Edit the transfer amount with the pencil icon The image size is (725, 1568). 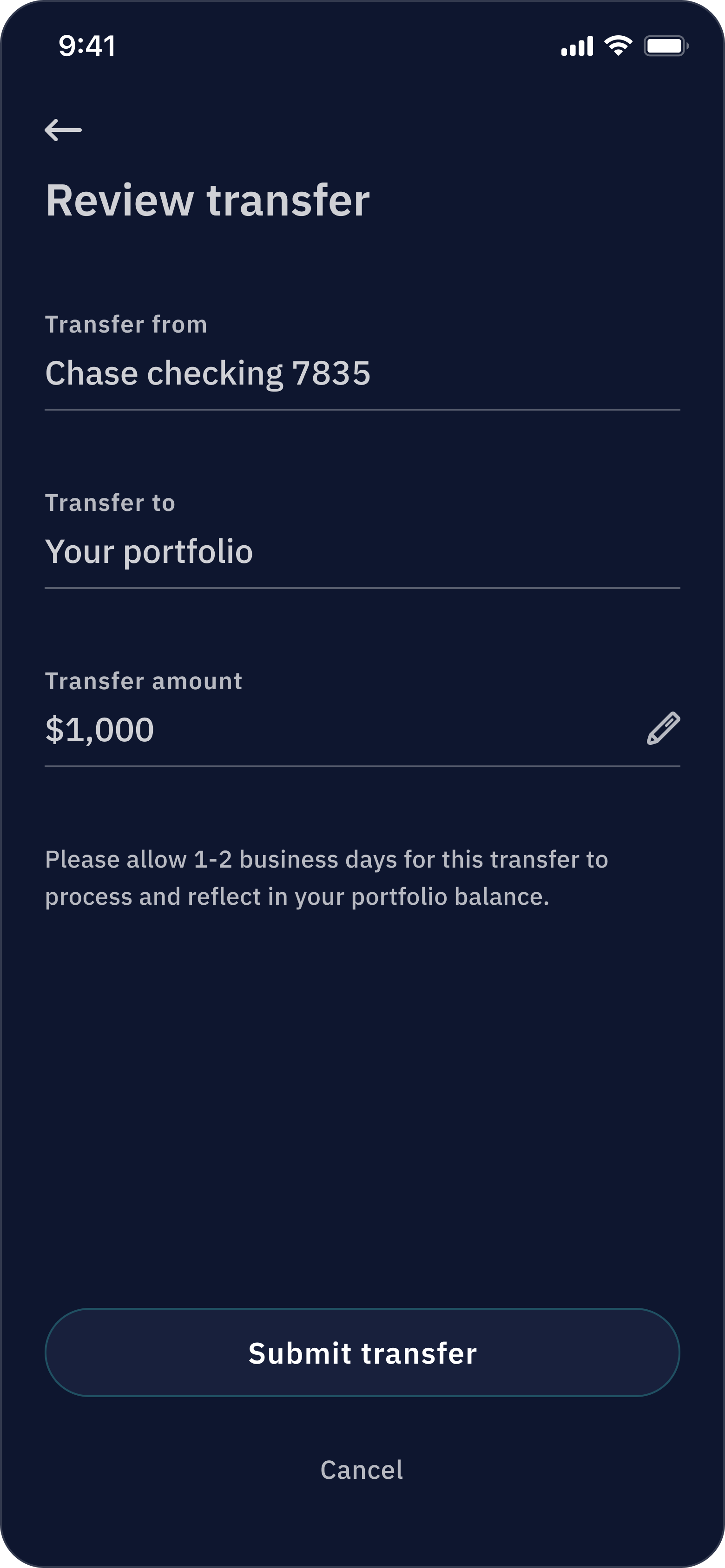663,728
